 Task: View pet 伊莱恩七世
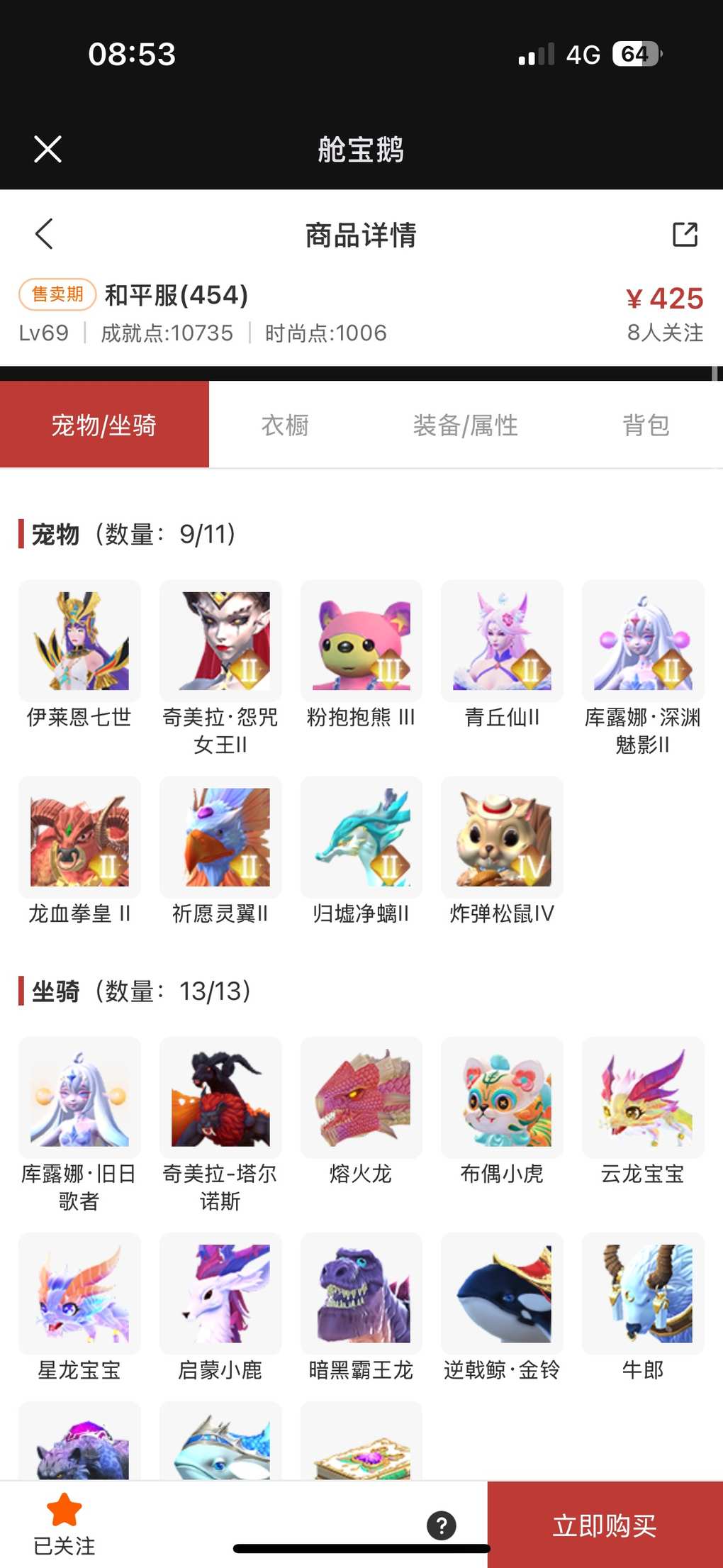[79, 641]
